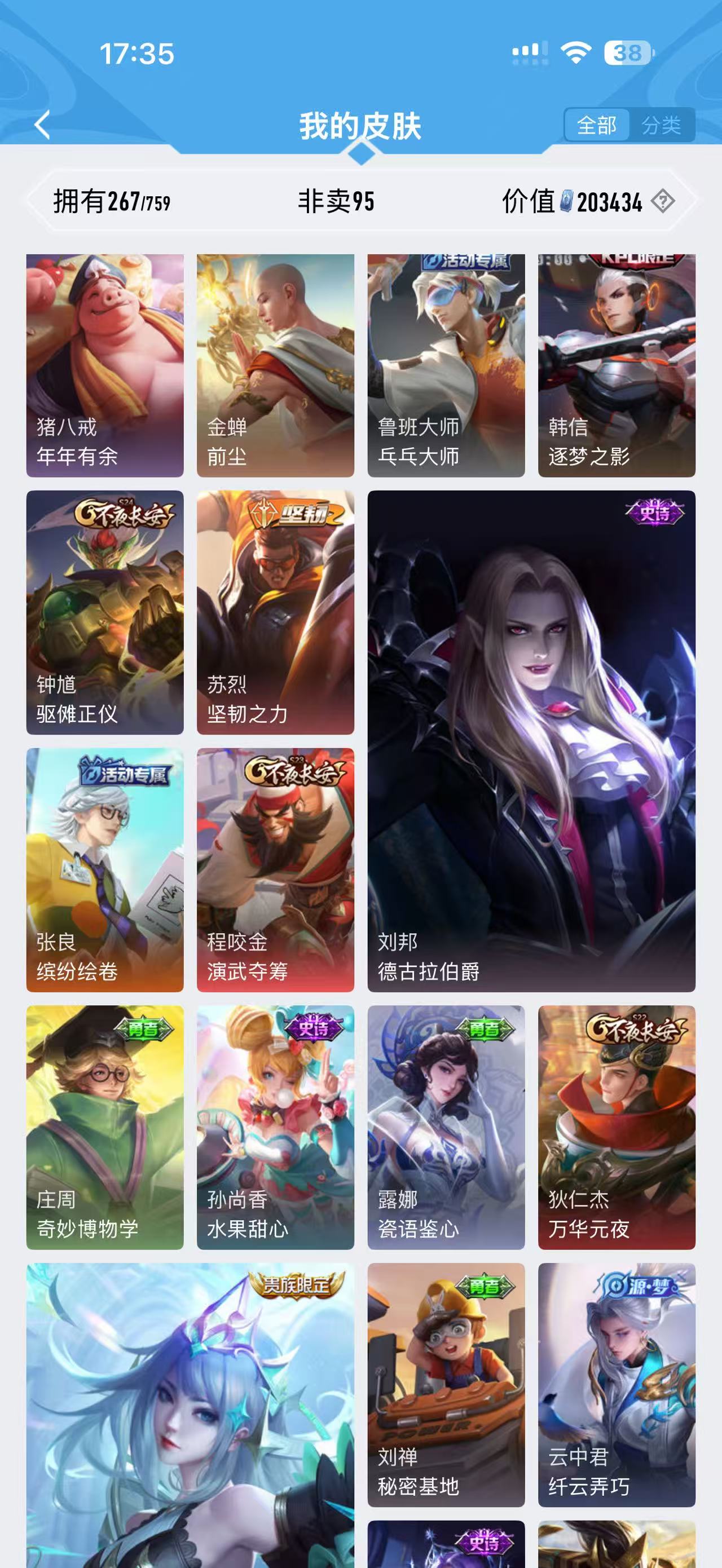The width and height of the screenshot is (722, 1568).
Task: Open 狄仁杰 万华元夜 skin
Action: pos(617,1127)
